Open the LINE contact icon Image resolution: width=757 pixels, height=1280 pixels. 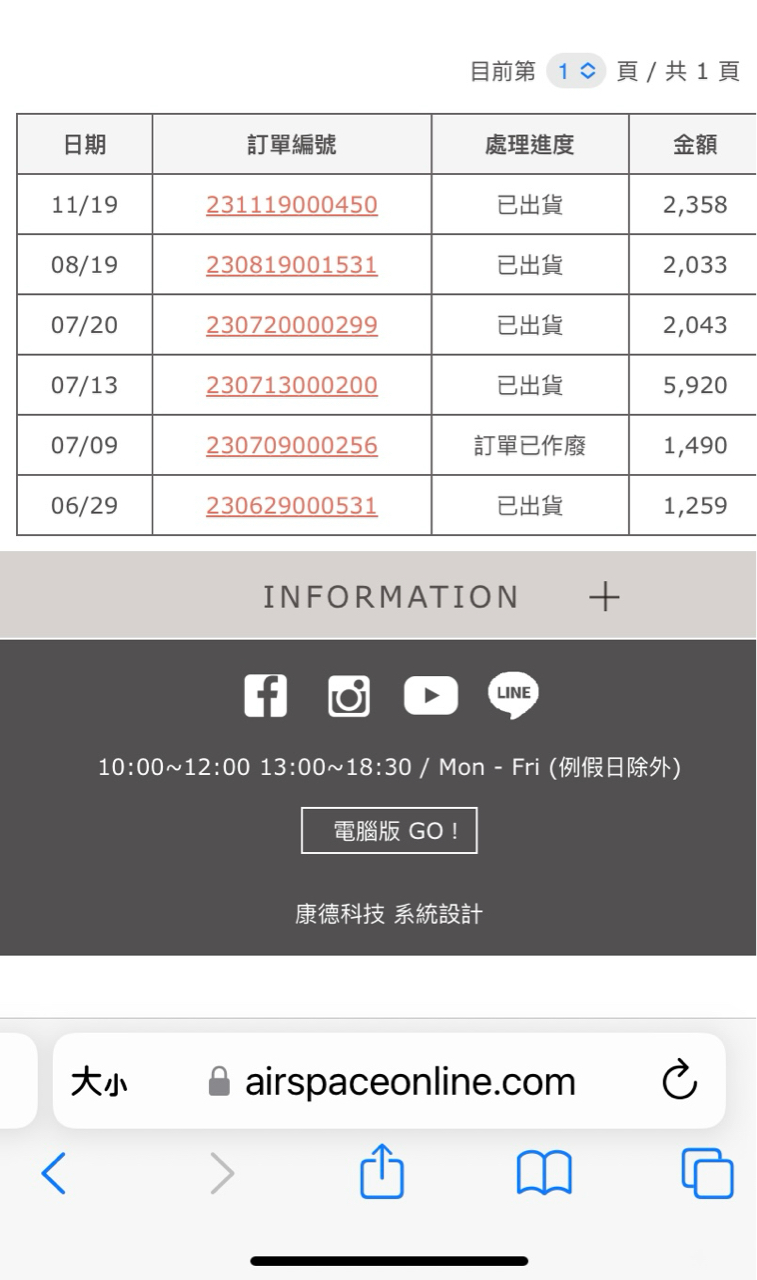[x=513, y=695]
